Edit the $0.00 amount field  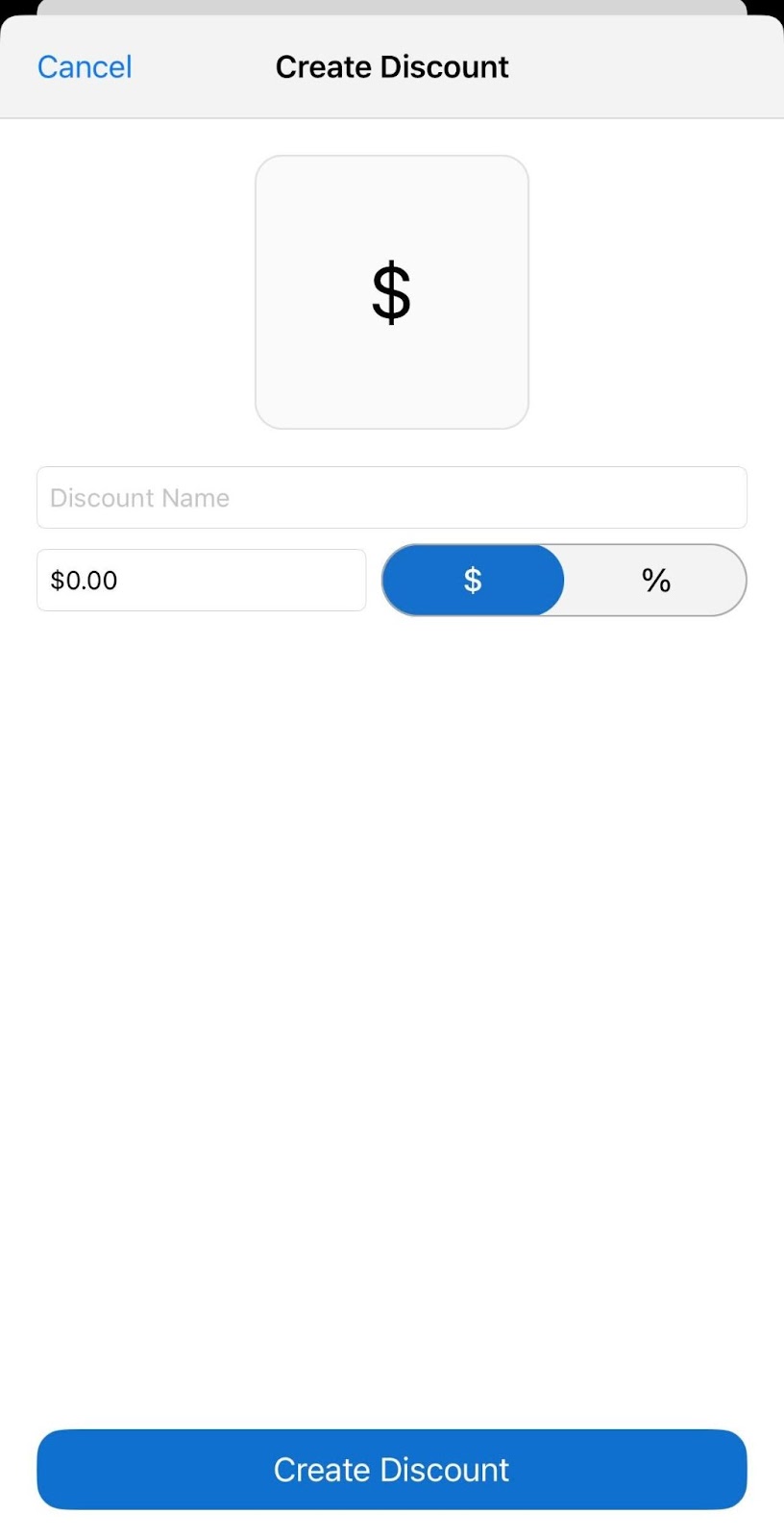pyautogui.click(x=201, y=581)
